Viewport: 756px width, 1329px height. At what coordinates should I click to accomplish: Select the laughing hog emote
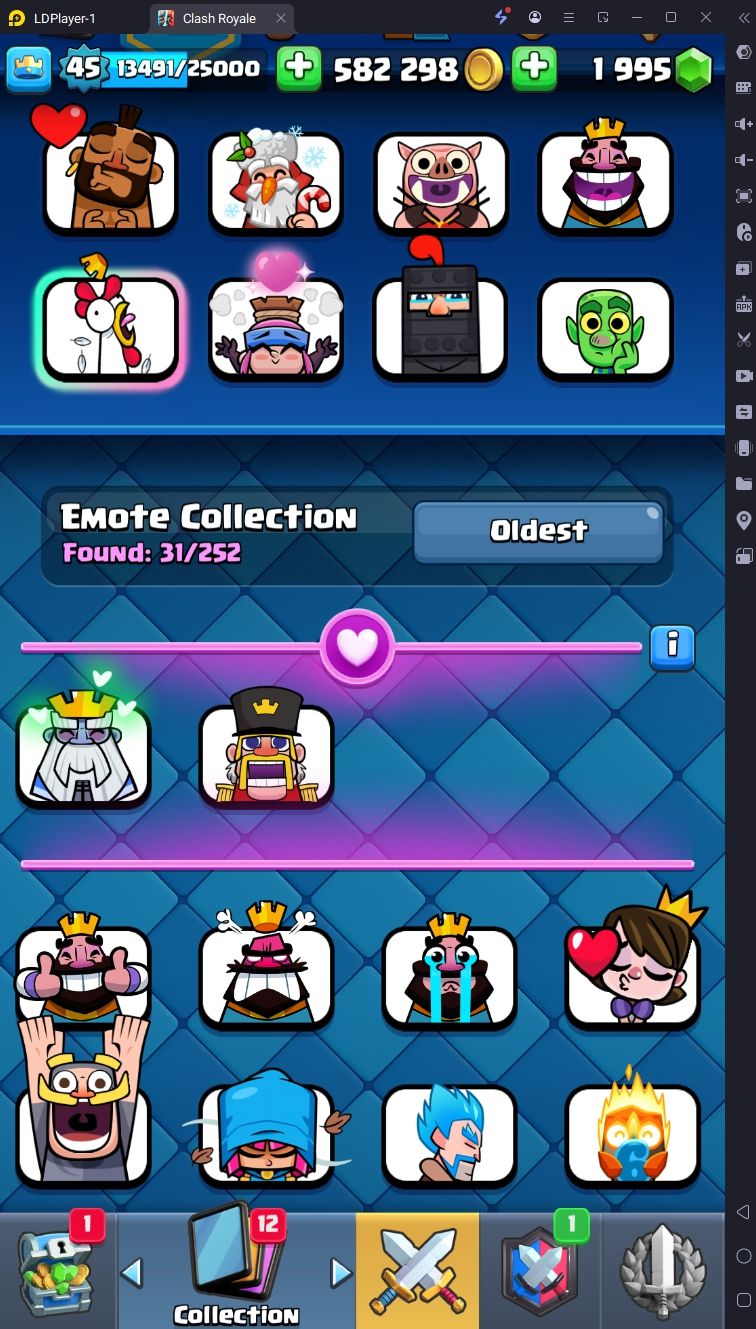(x=441, y=181)
